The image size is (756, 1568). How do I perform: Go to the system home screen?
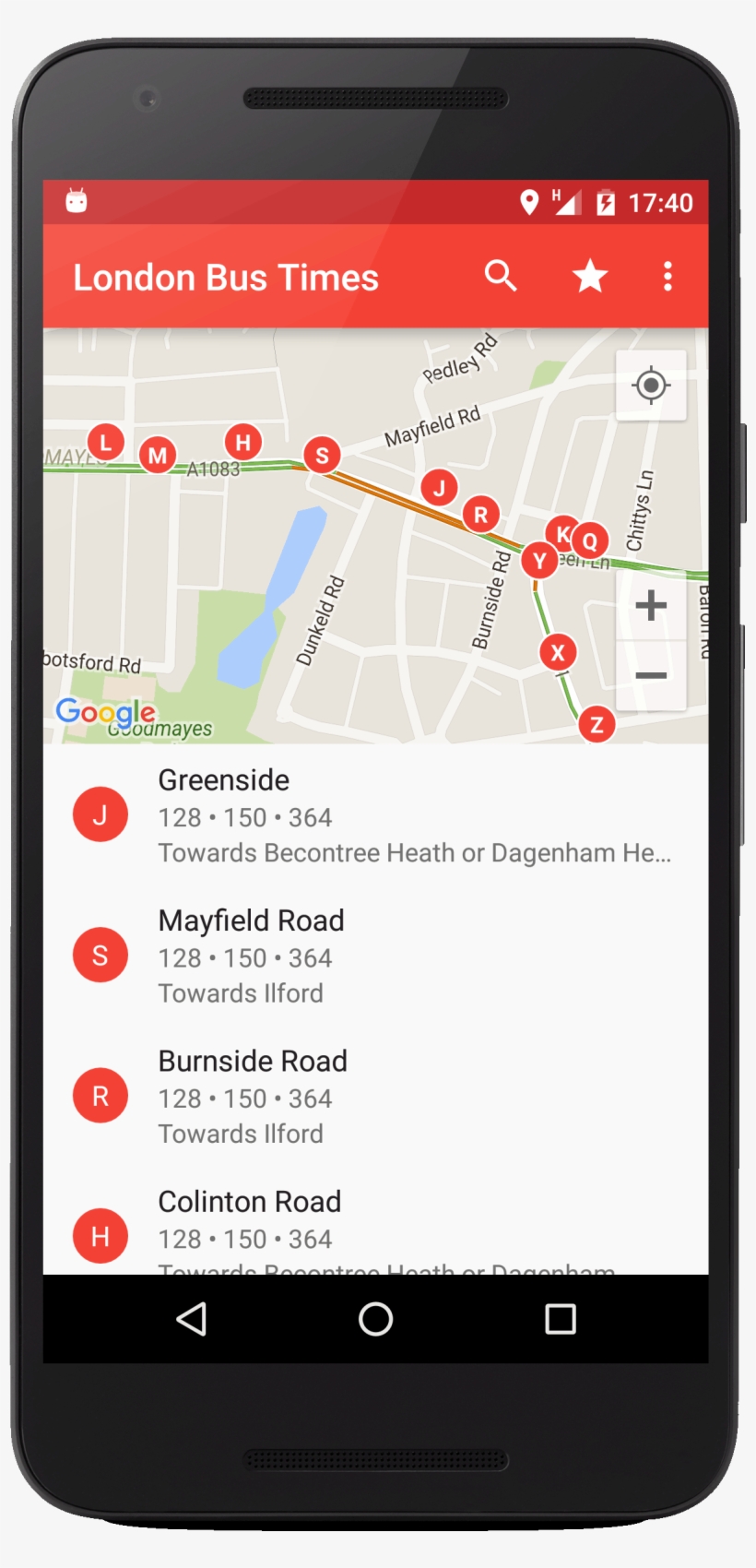point(375,1319)
